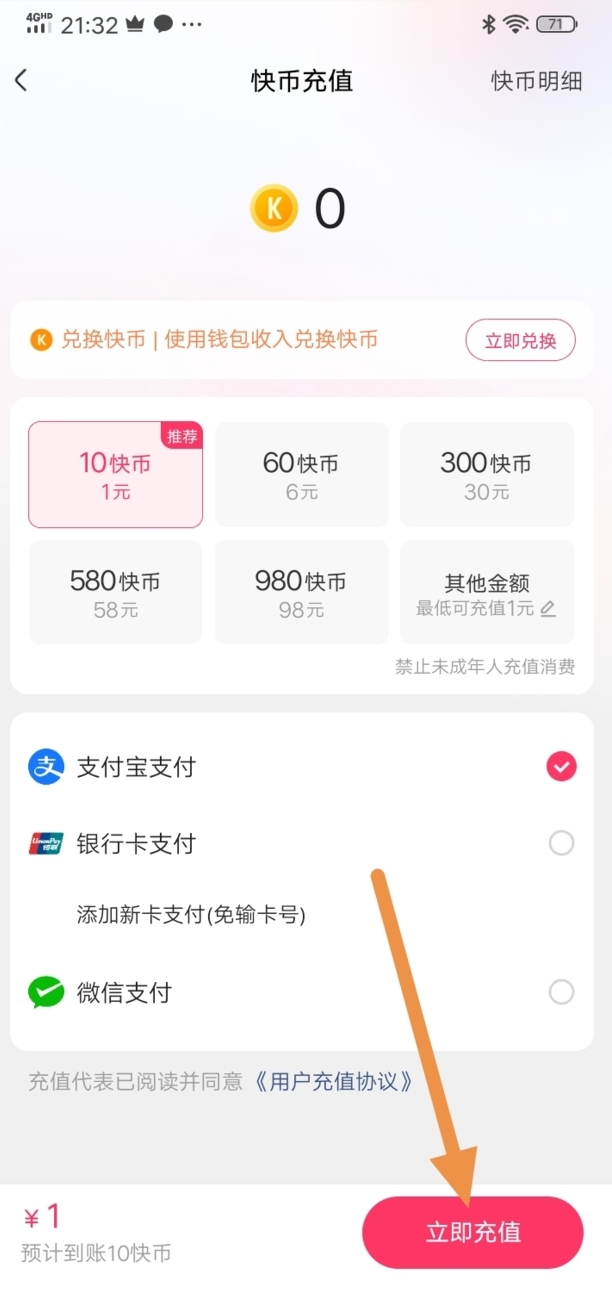Select the 580快币 for 58元 package

coord(116,592)
